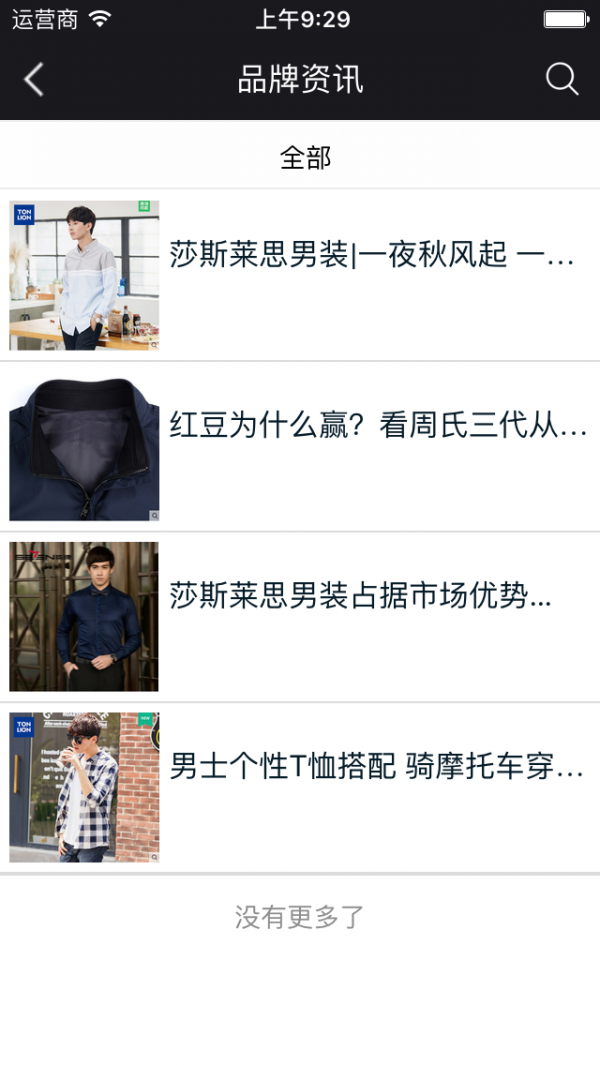Screen dimensions: 600x1065
Task: Open article 莎斯莱思男装占据市场优势
Action: click(x=360, y=597)
